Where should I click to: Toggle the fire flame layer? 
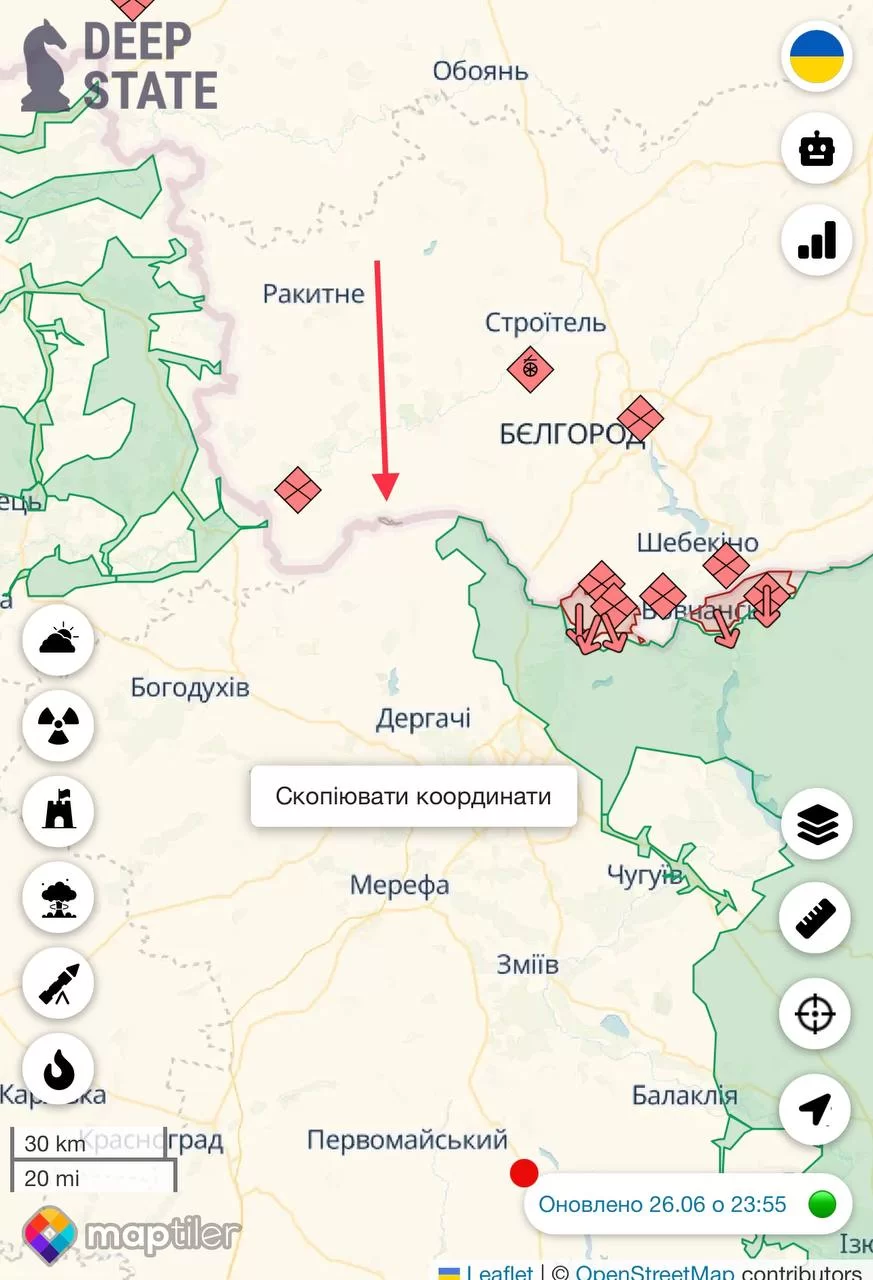58,1070
